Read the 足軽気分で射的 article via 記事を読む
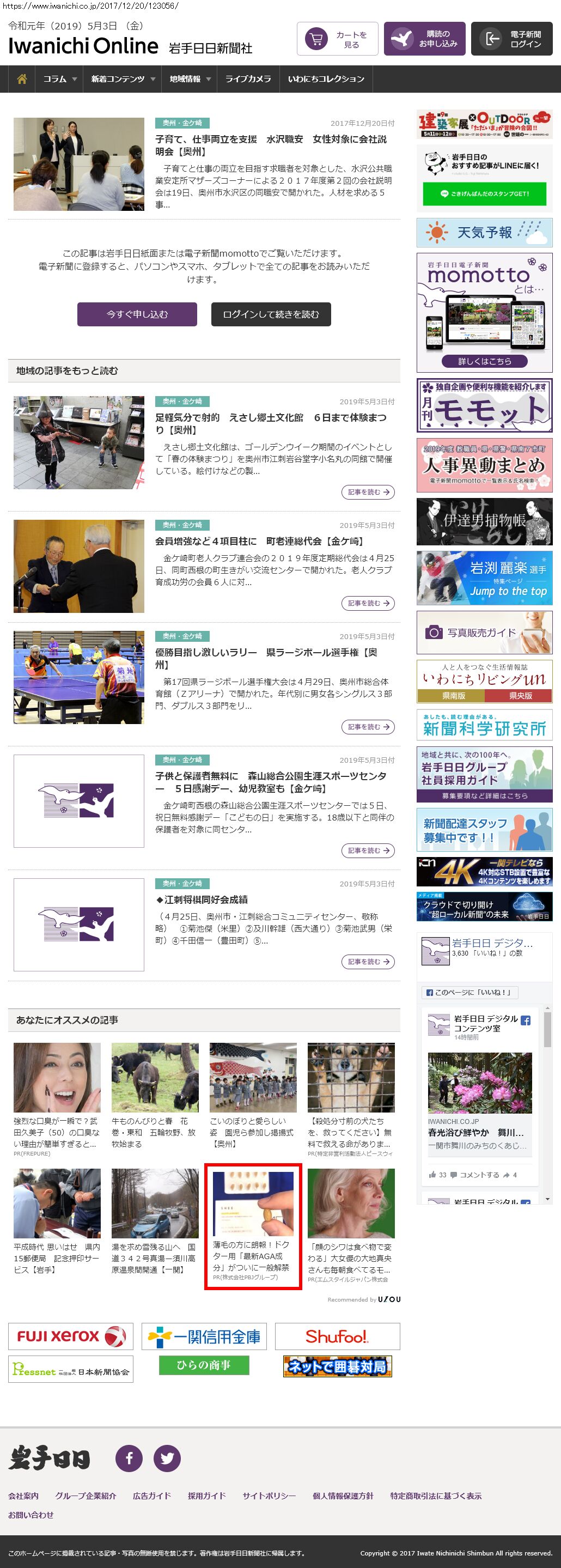This screenshot has height=1568, width=561. coord(368,492)
